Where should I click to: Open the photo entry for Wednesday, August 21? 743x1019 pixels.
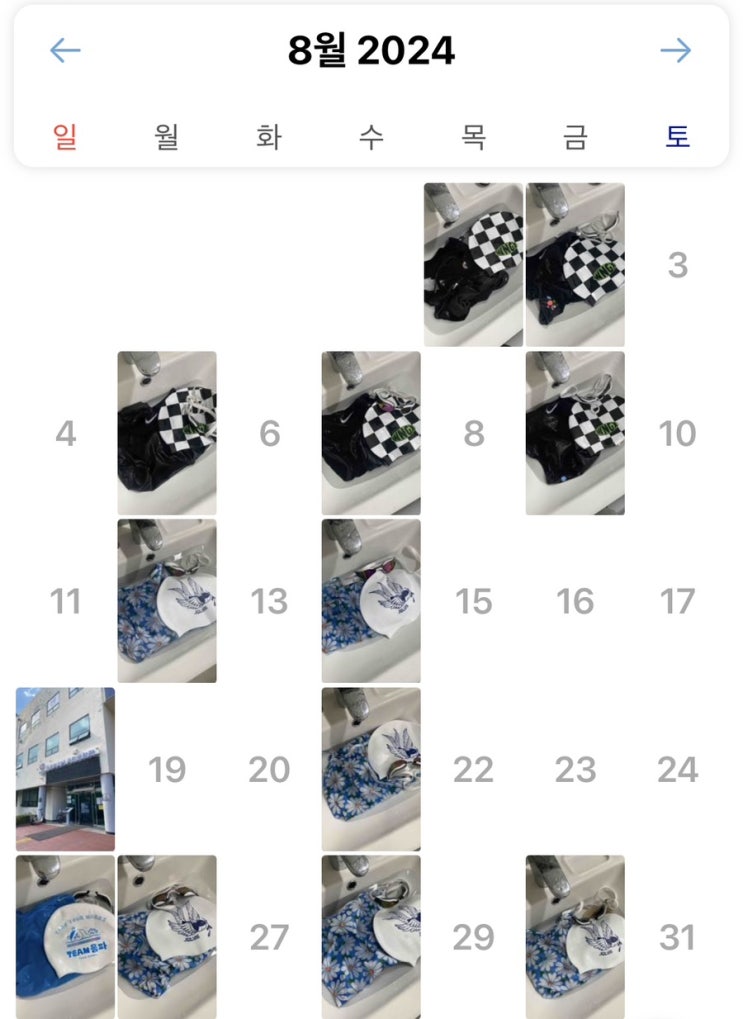pos(371,768)
